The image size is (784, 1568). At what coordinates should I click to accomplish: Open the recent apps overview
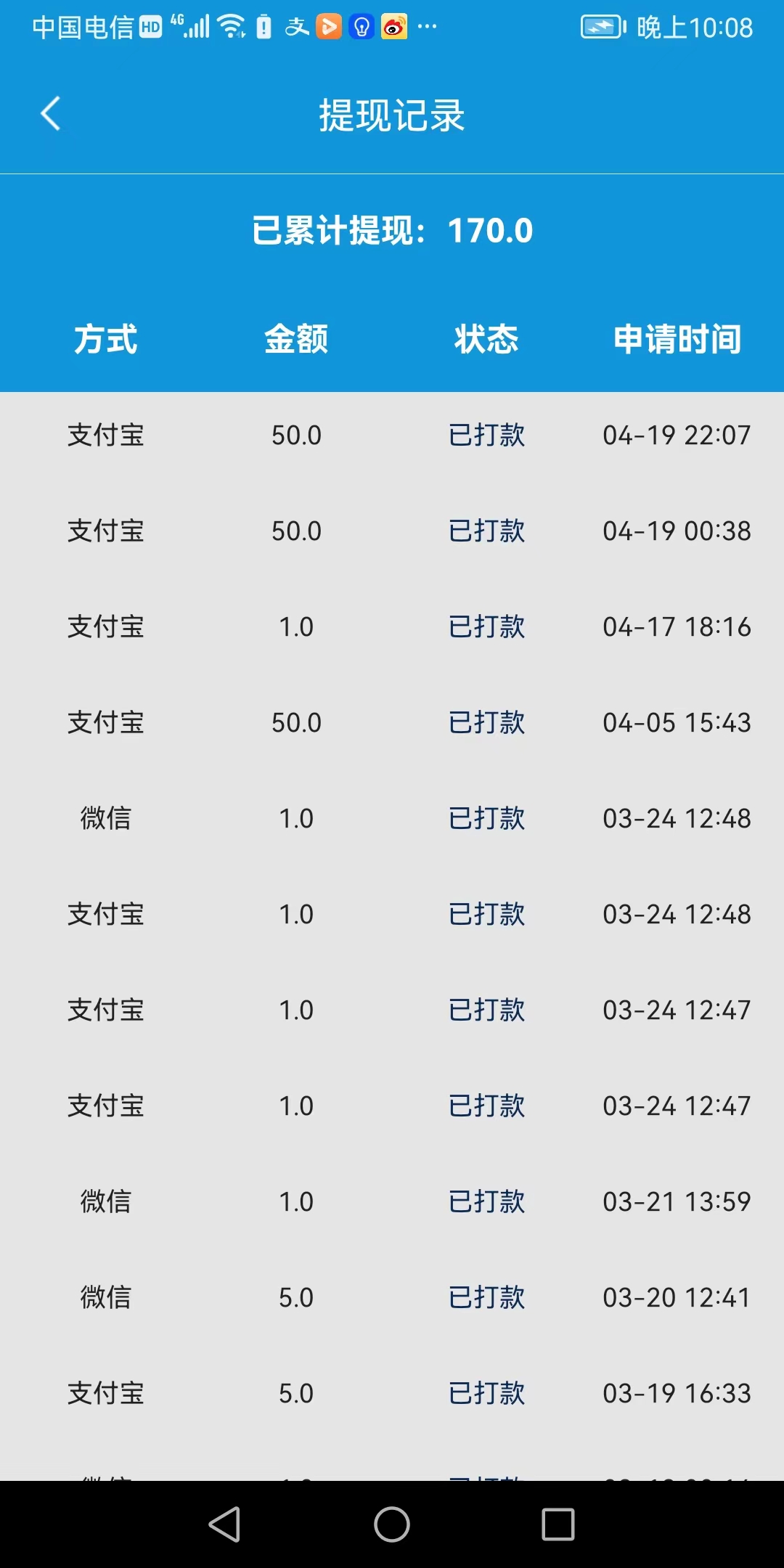coord(558,1524)
